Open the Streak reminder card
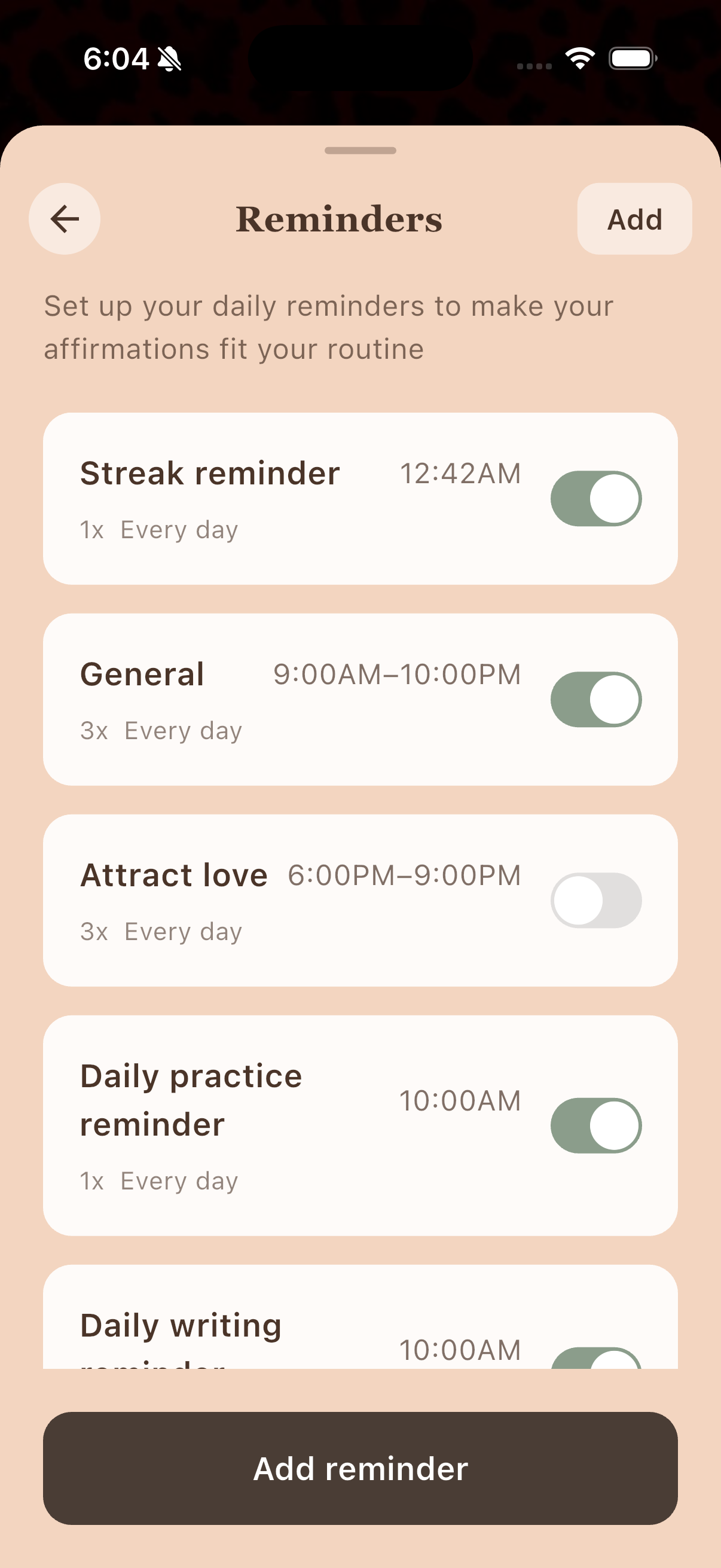The image size is (721, 1568). click(360, 499)
